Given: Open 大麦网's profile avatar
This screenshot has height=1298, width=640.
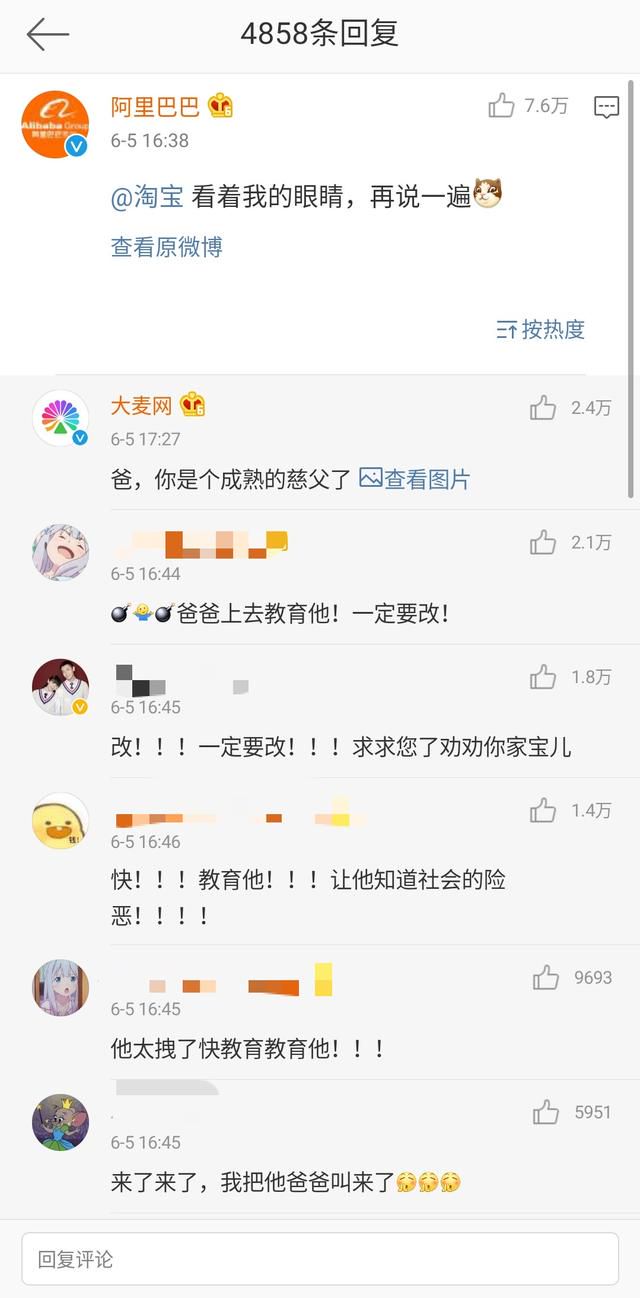Looking at the screenshot, I should point(61,419).
